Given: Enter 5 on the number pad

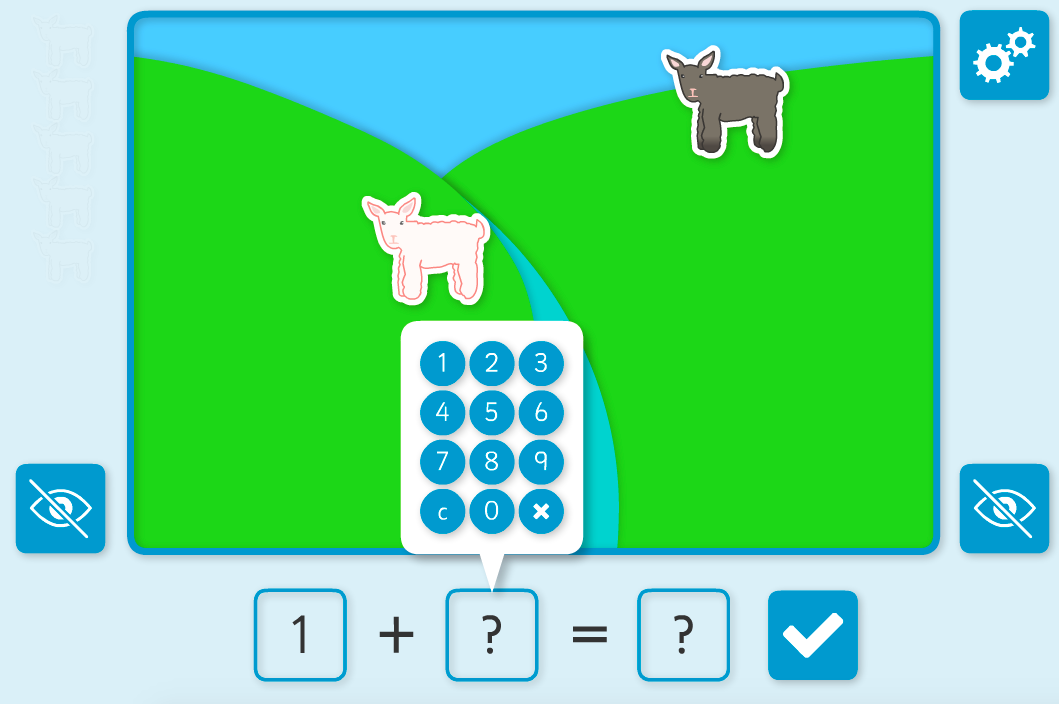Looking at the screenshot, I should pyautogui.click(x=491, y=412).
